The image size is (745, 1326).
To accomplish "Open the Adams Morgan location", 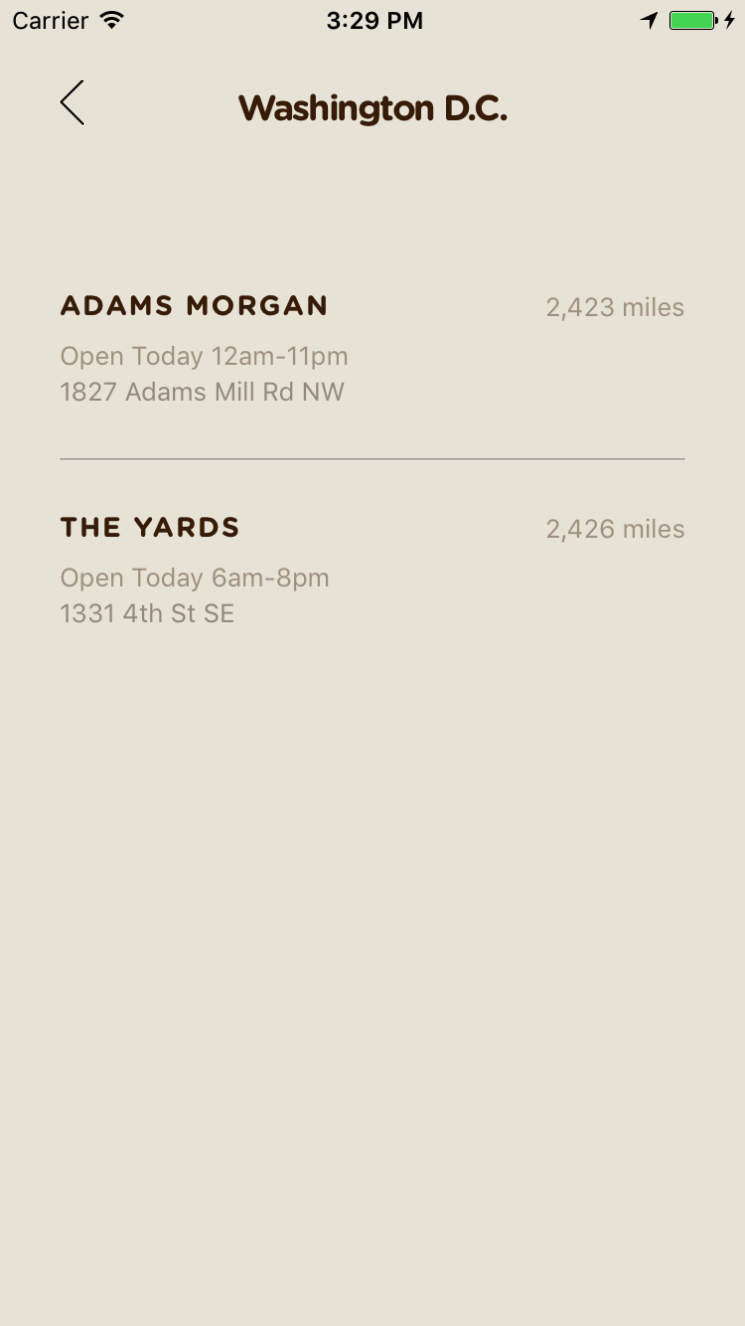I will [372, 348].
